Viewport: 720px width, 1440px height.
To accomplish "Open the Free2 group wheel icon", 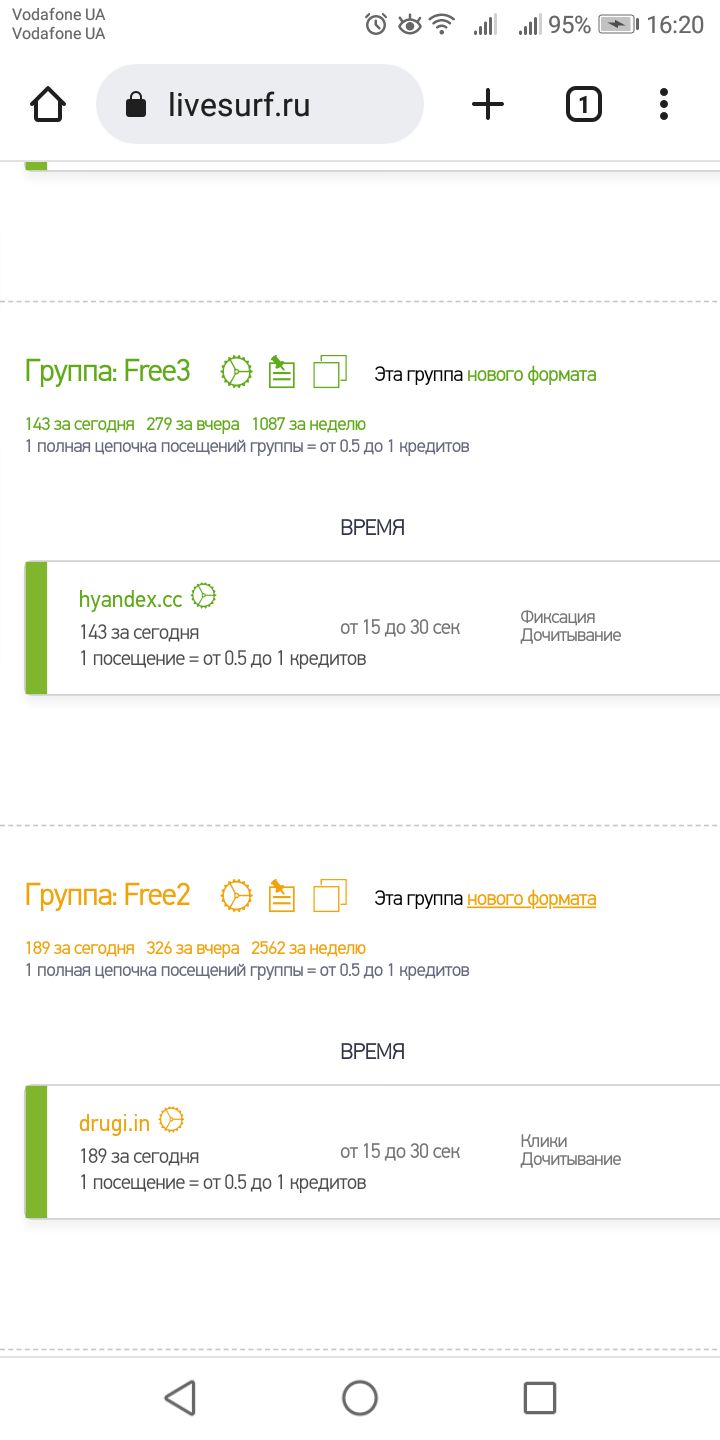I will tap(237, 896).
